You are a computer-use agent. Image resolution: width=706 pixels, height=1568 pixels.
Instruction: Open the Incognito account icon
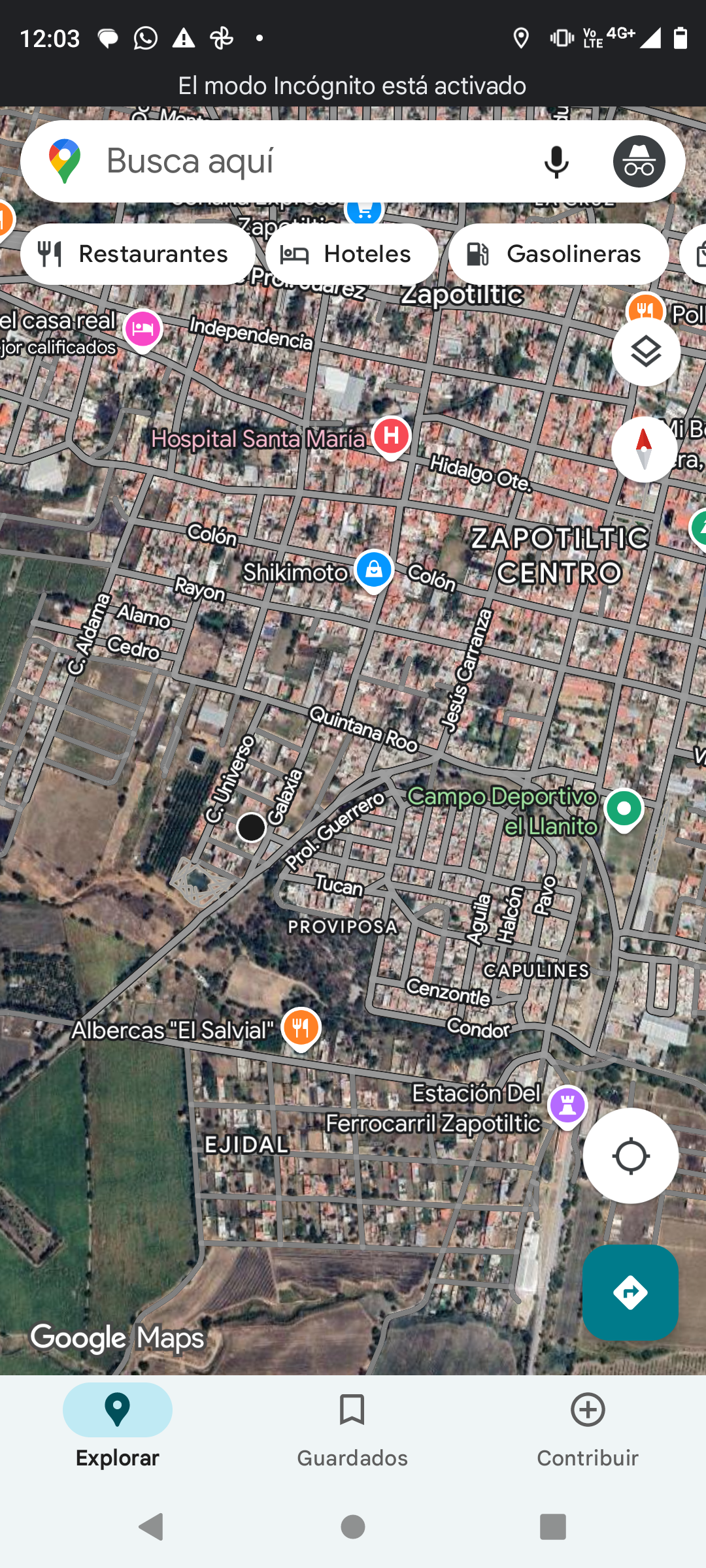(639, 161)
